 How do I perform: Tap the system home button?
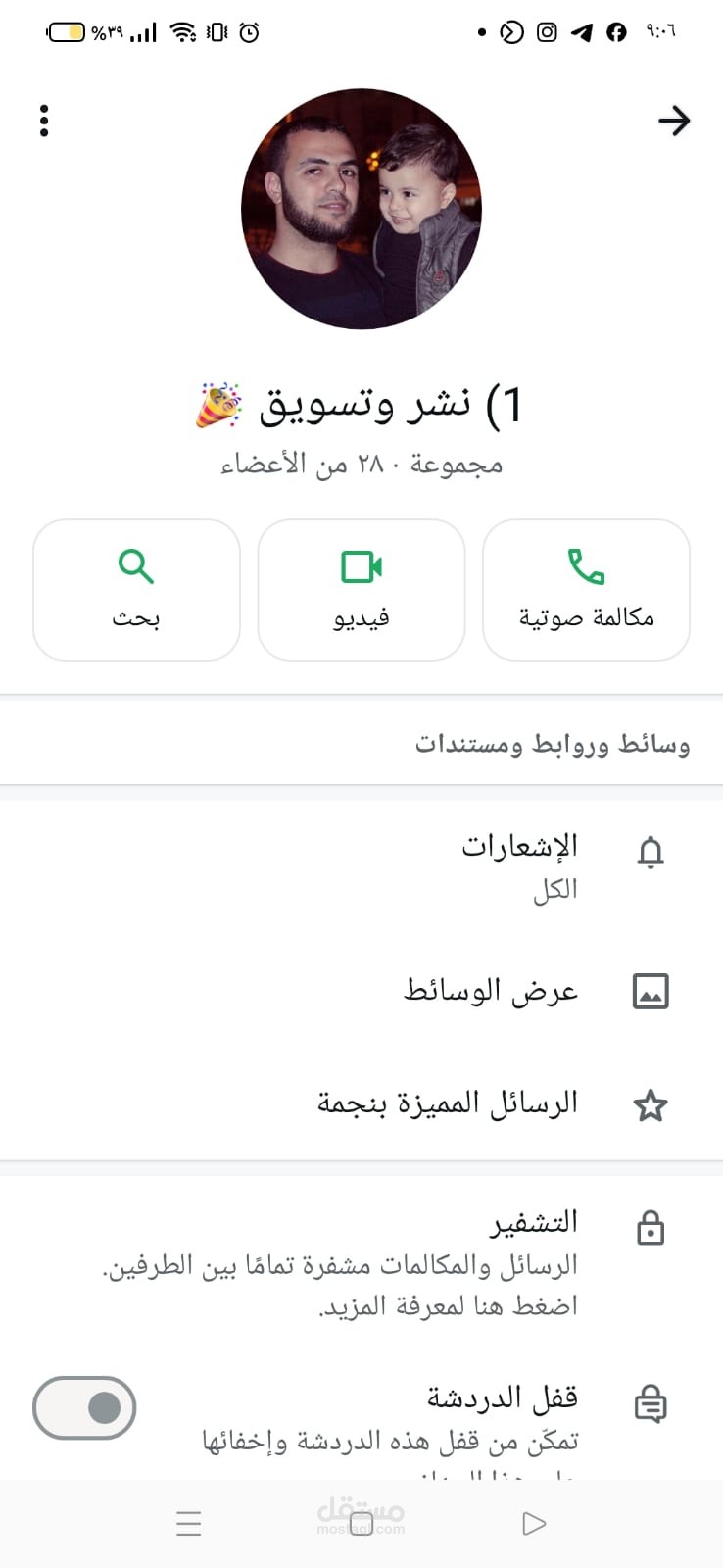[361, 1523]
